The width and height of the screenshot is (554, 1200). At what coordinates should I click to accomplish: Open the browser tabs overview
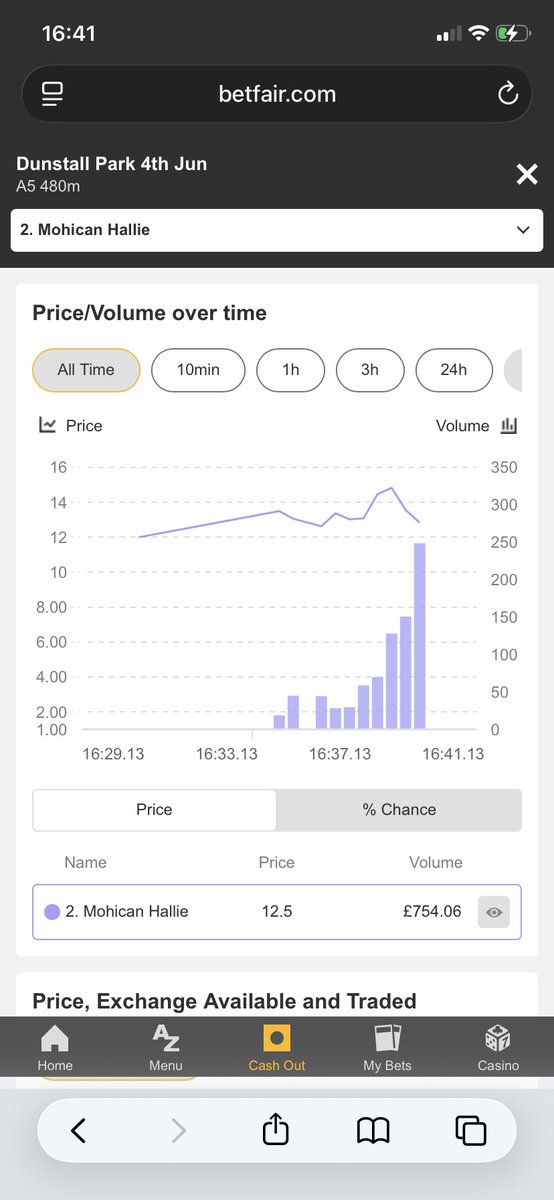tap(470, 1130)
